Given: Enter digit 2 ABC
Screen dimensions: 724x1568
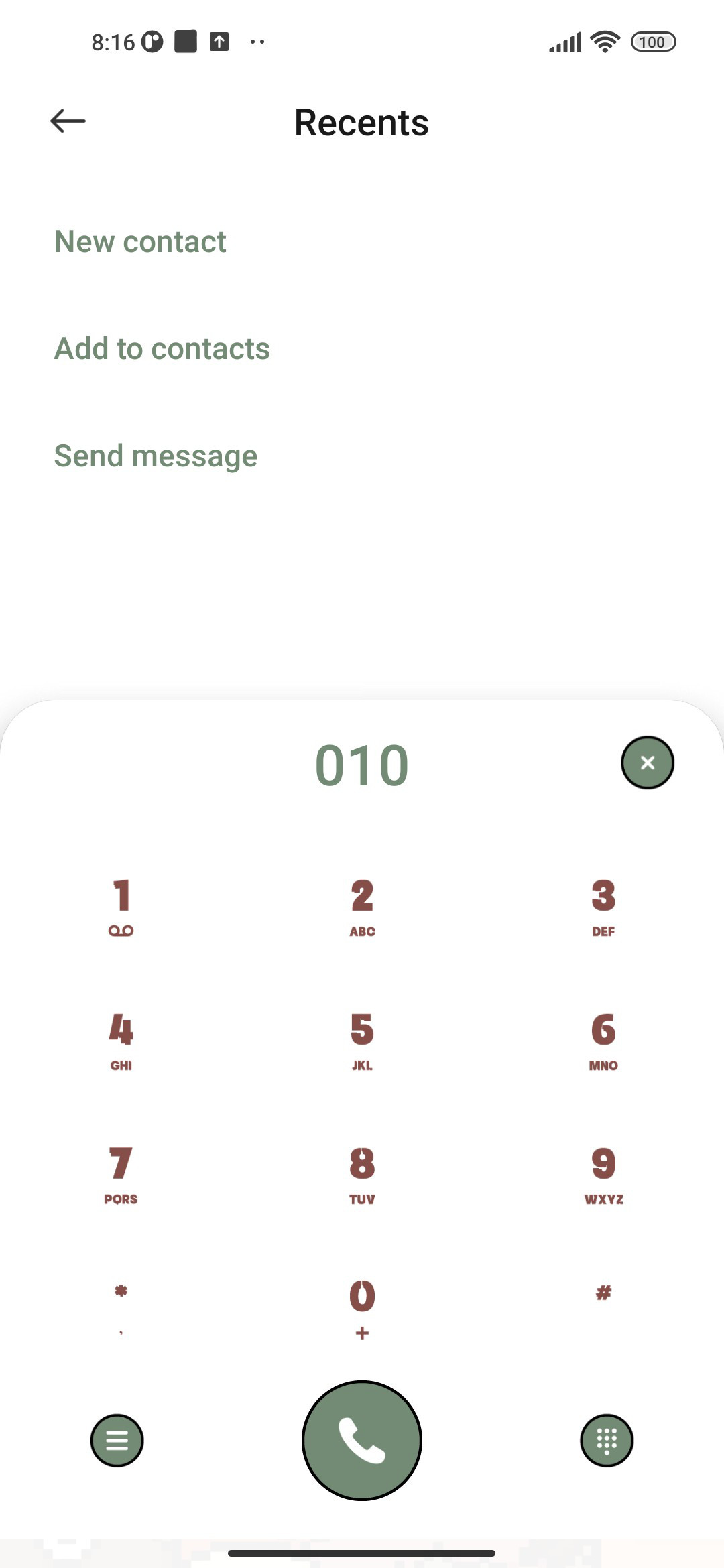Looking at the screenshot, I should tap(362, 907).
